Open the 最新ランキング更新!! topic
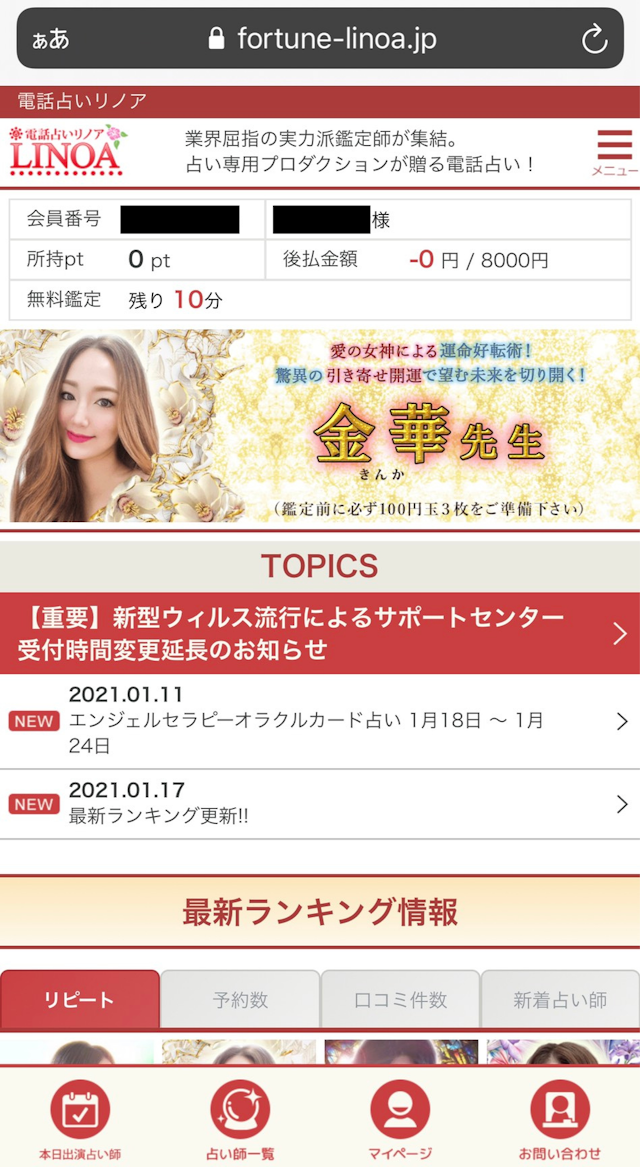The width and height of the screenshot is (640, 1167). (320, 803)
